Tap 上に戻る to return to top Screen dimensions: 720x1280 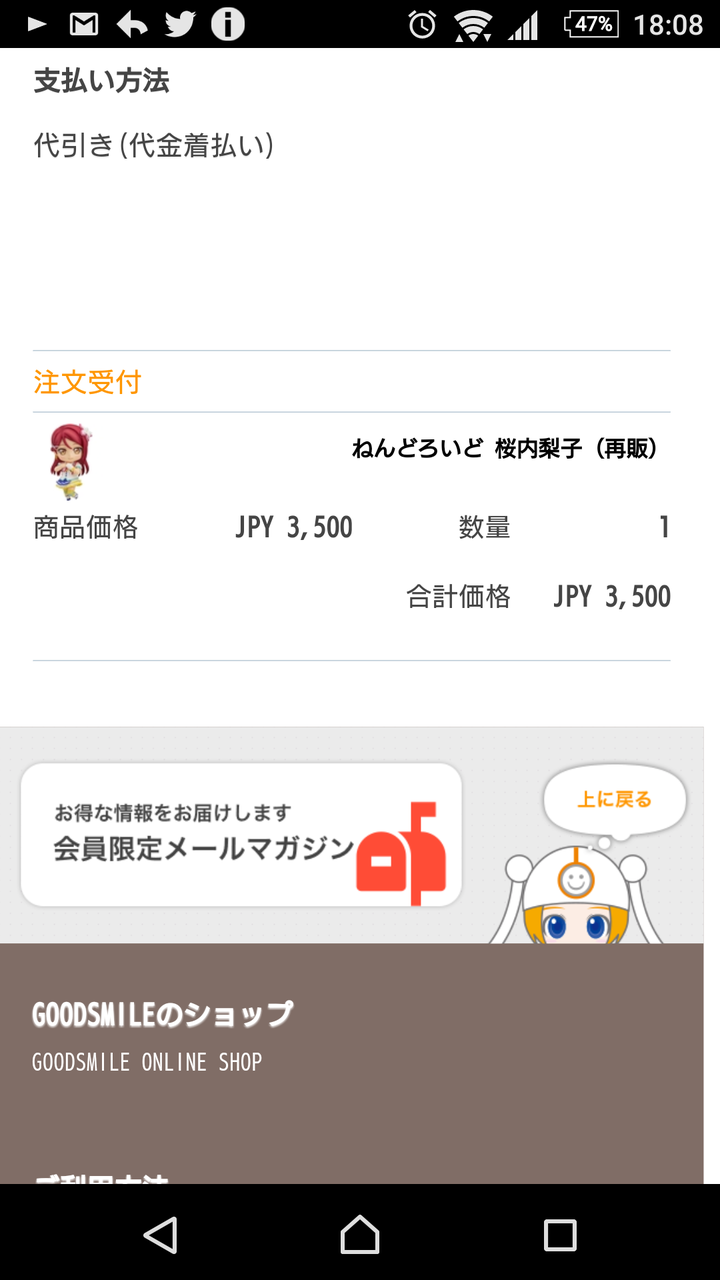click(x=614, y=800)
